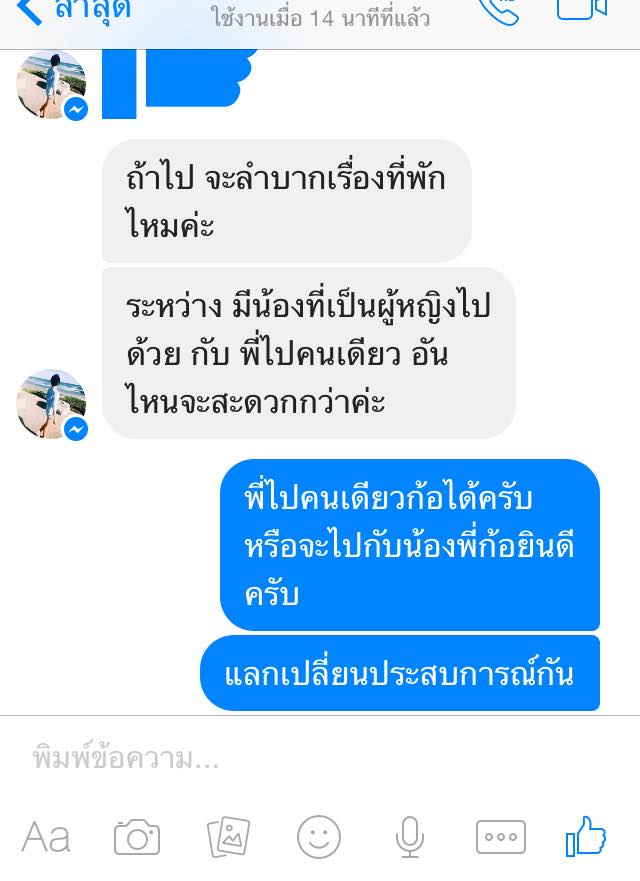Open the contact's profile picture avatar

(x=52, y=404)
